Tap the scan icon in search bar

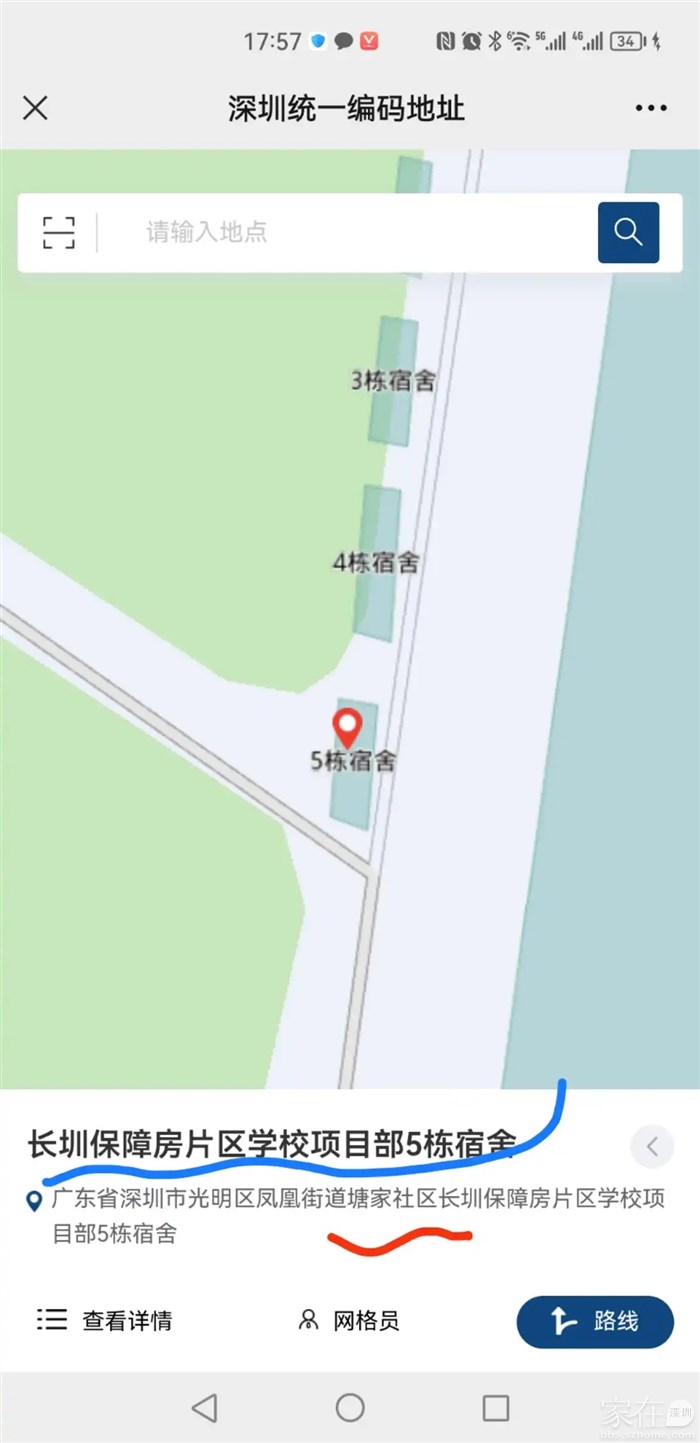(59, 232)
